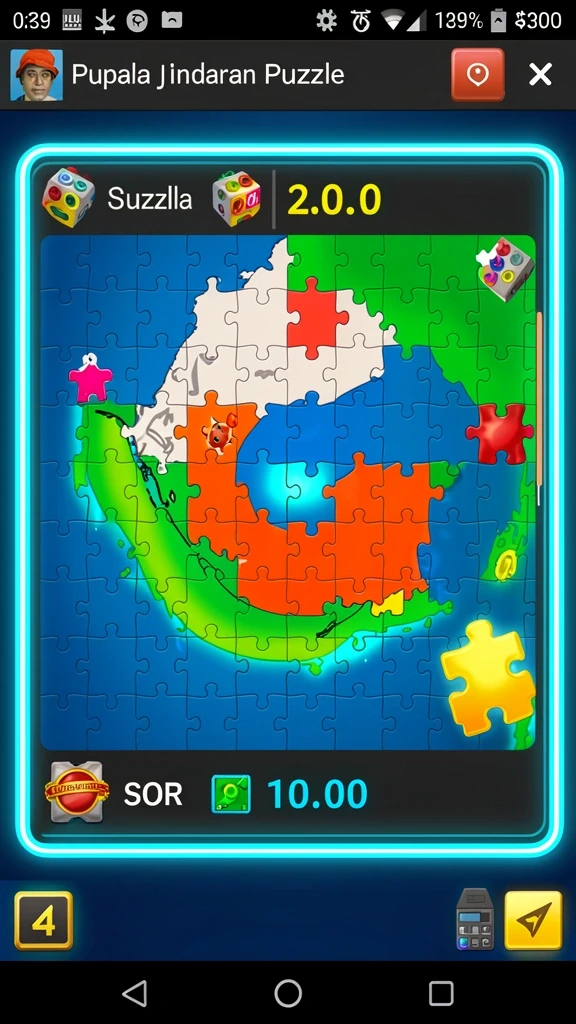Go to the system home screen
Viewport: 576px width, 1024px height.
coord(288,993)
